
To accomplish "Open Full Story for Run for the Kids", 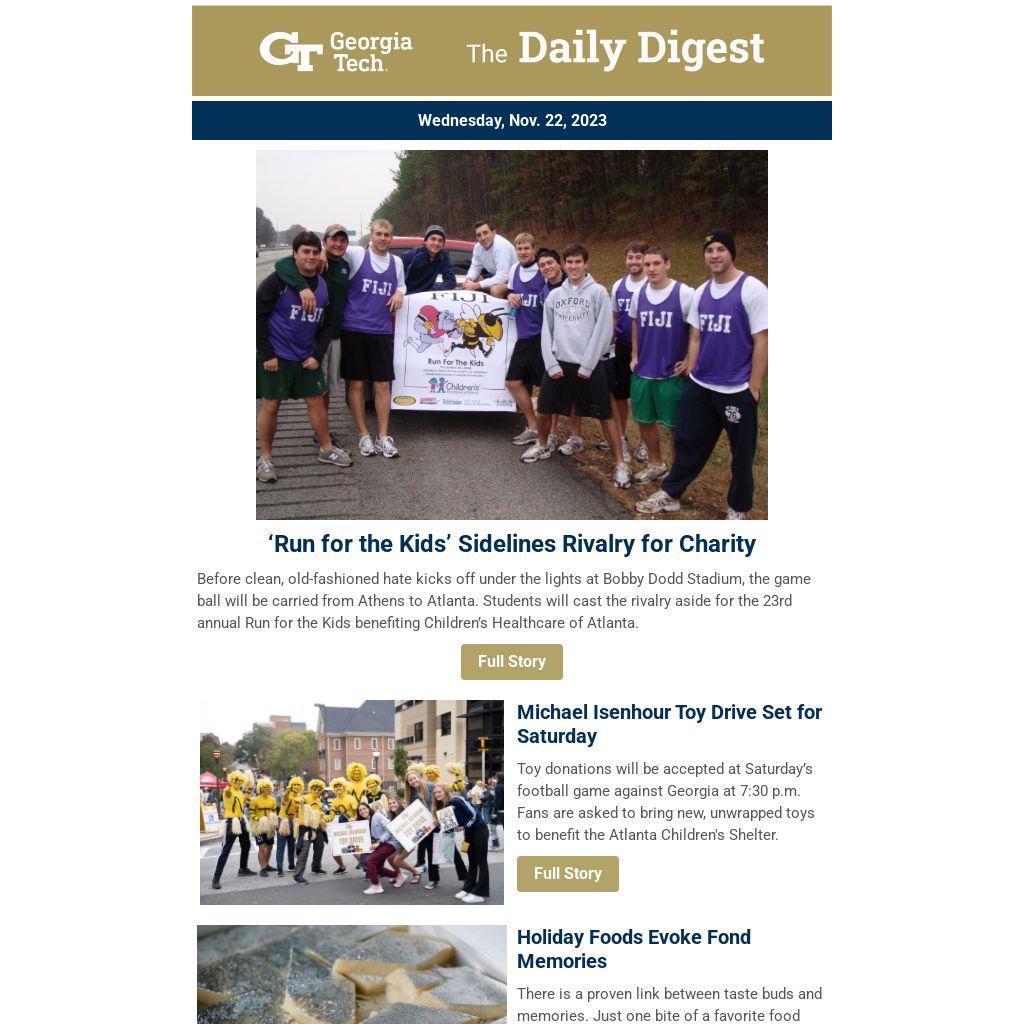I will (x=511, y=662).
